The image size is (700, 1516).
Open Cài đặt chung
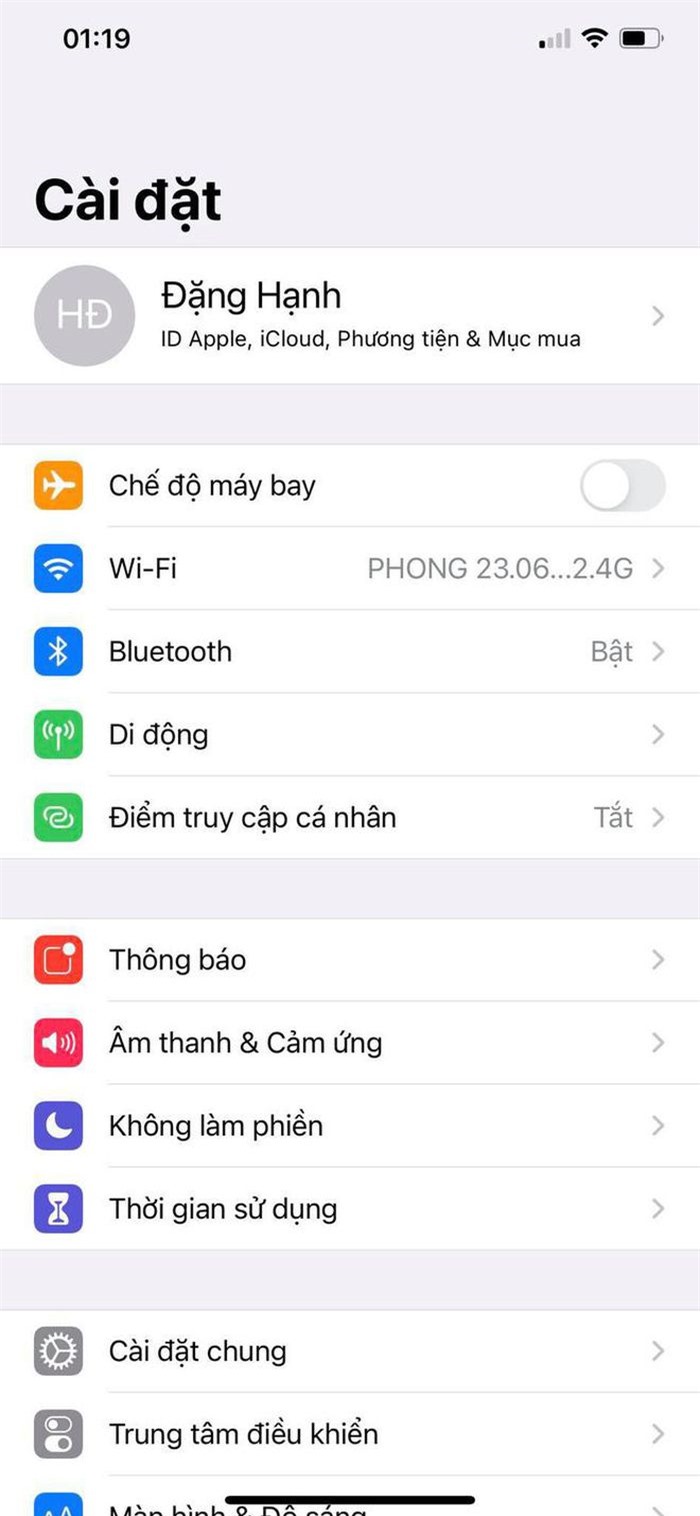[350, 1352]
